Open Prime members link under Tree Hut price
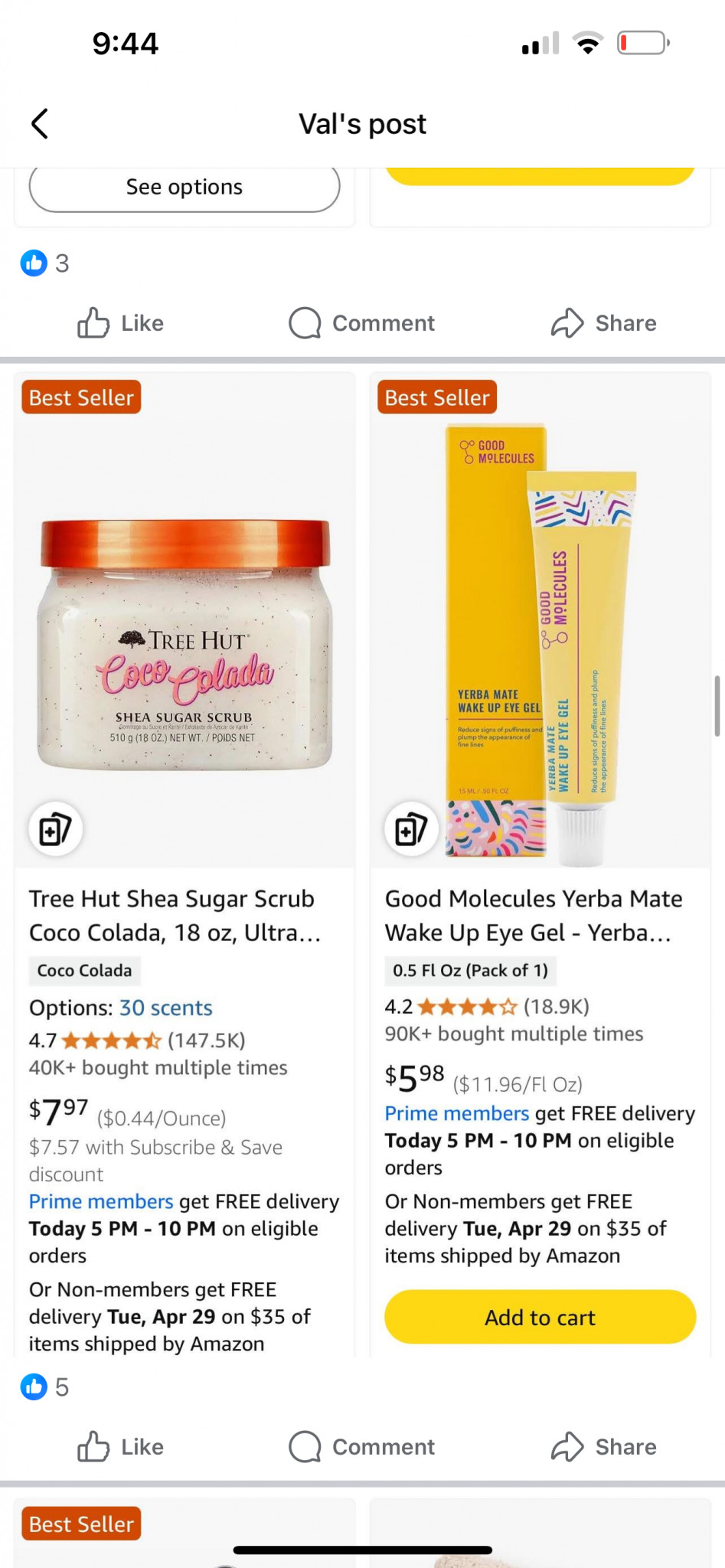The height and width of the screenshot is (1568, 725). 101,1201
